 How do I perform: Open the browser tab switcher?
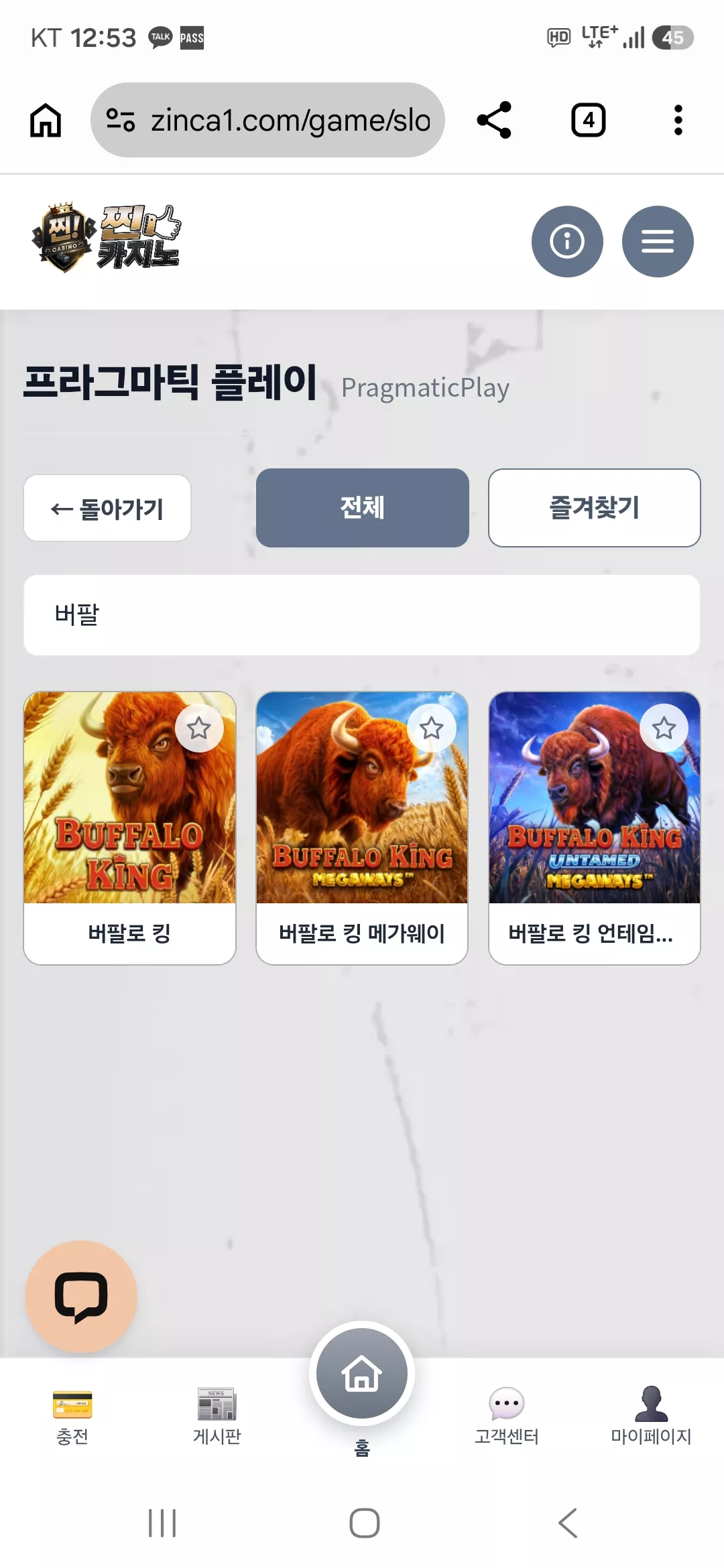click(x=589, y=120)
